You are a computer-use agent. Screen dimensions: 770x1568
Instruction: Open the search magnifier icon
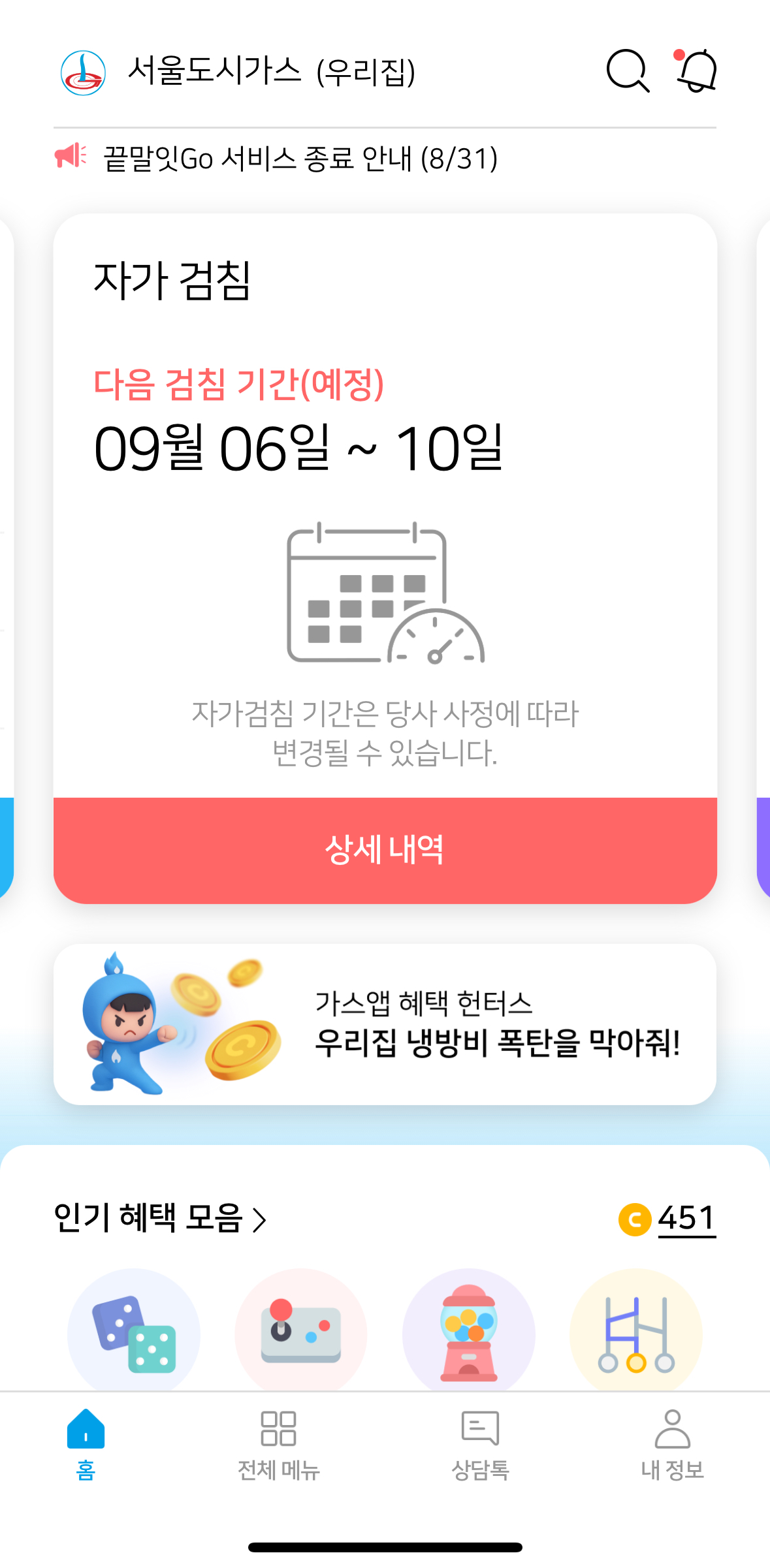(628, 71)
